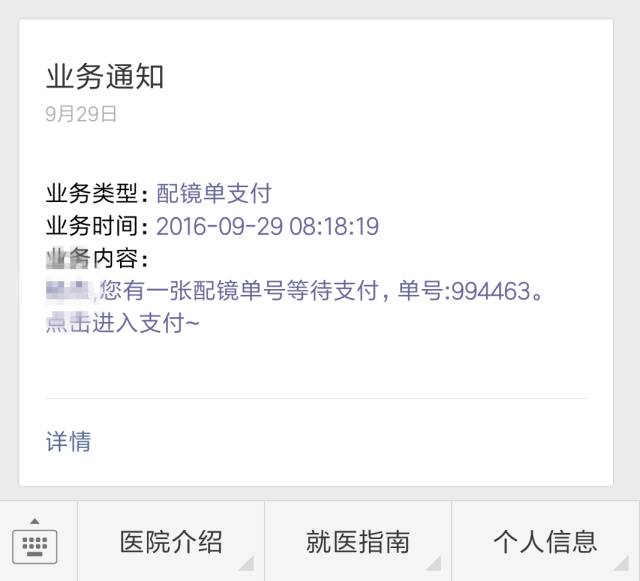This screenshot has height=581, width=640.
Task: Open the 就医指南 menu
Action: coord(358,542)
